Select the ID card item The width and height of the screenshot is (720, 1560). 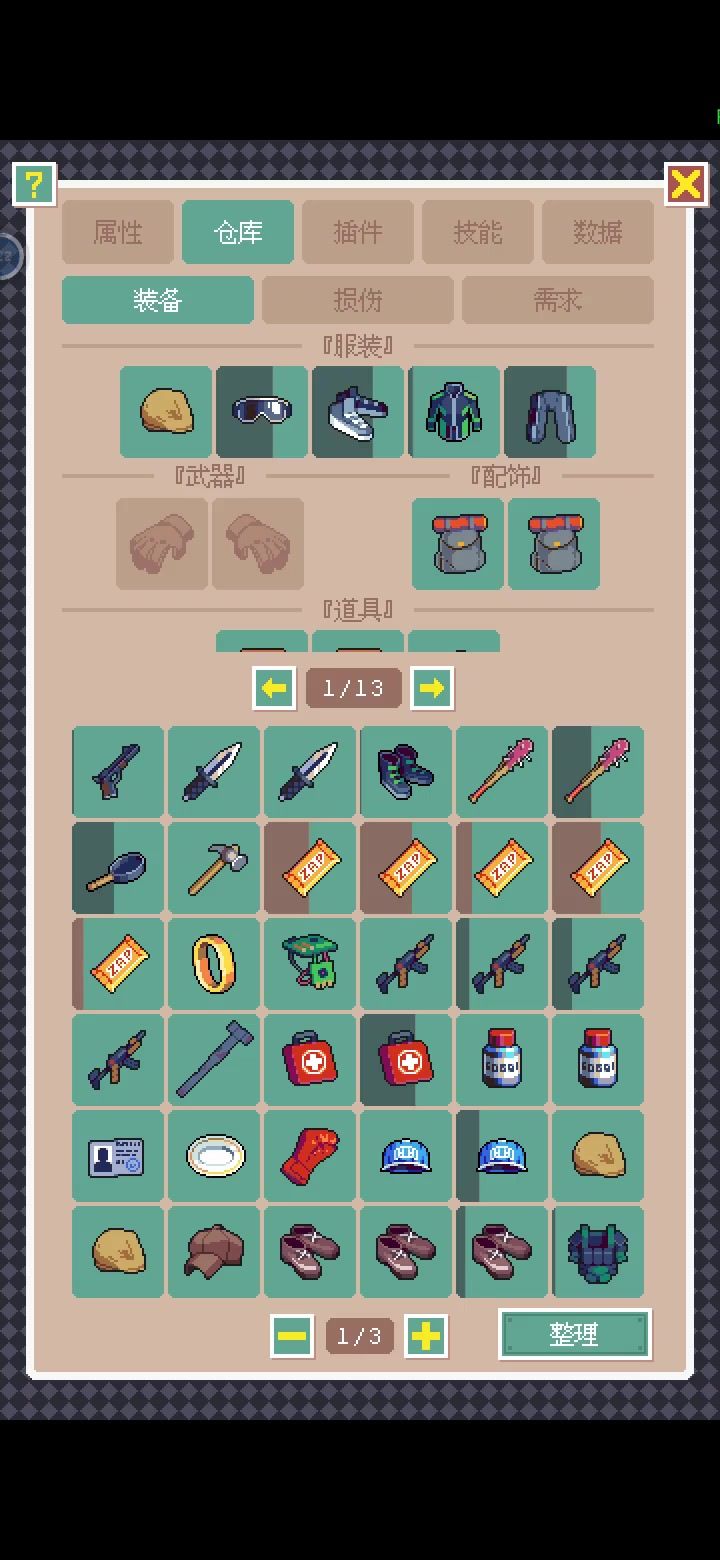pos(118,1156)
